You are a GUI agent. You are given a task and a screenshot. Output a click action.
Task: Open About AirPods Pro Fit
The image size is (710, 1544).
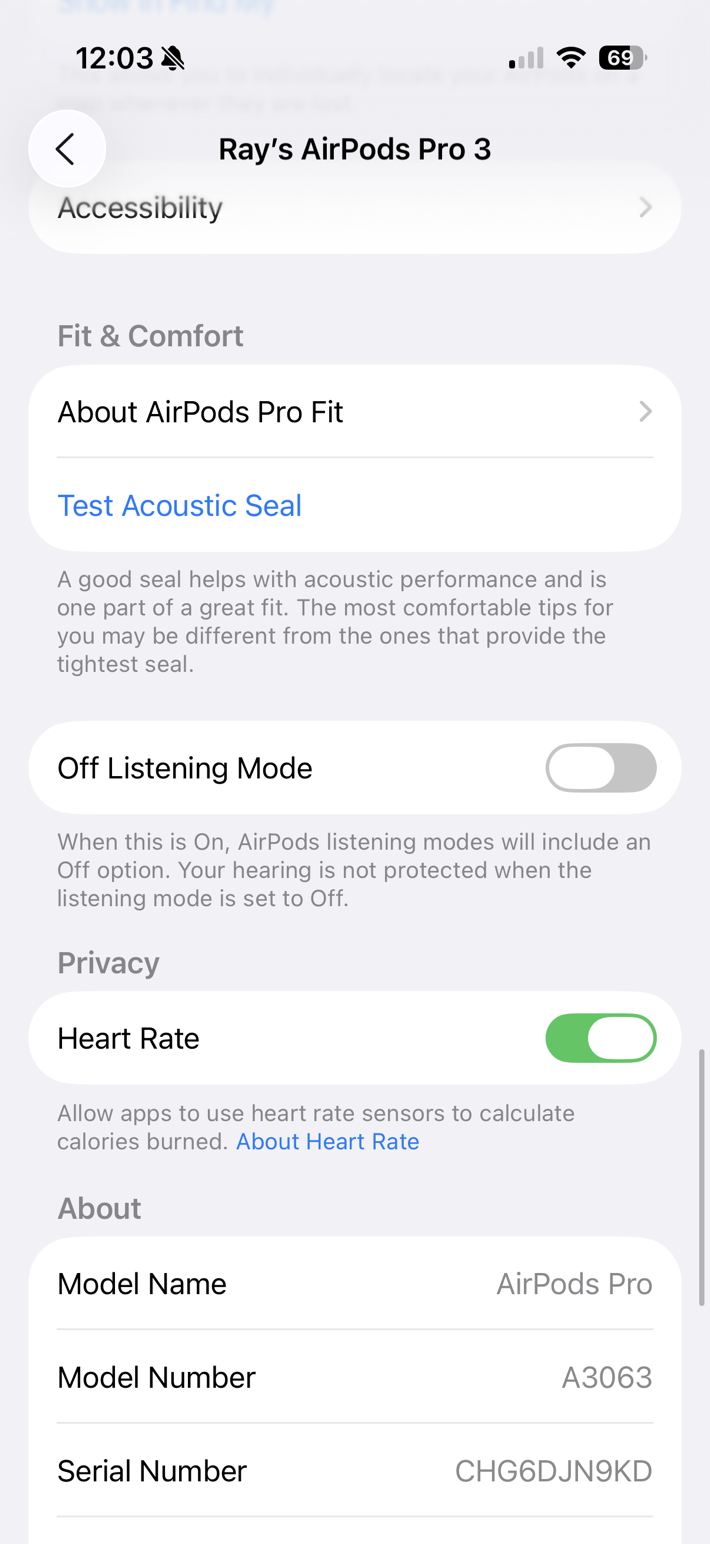355,412
